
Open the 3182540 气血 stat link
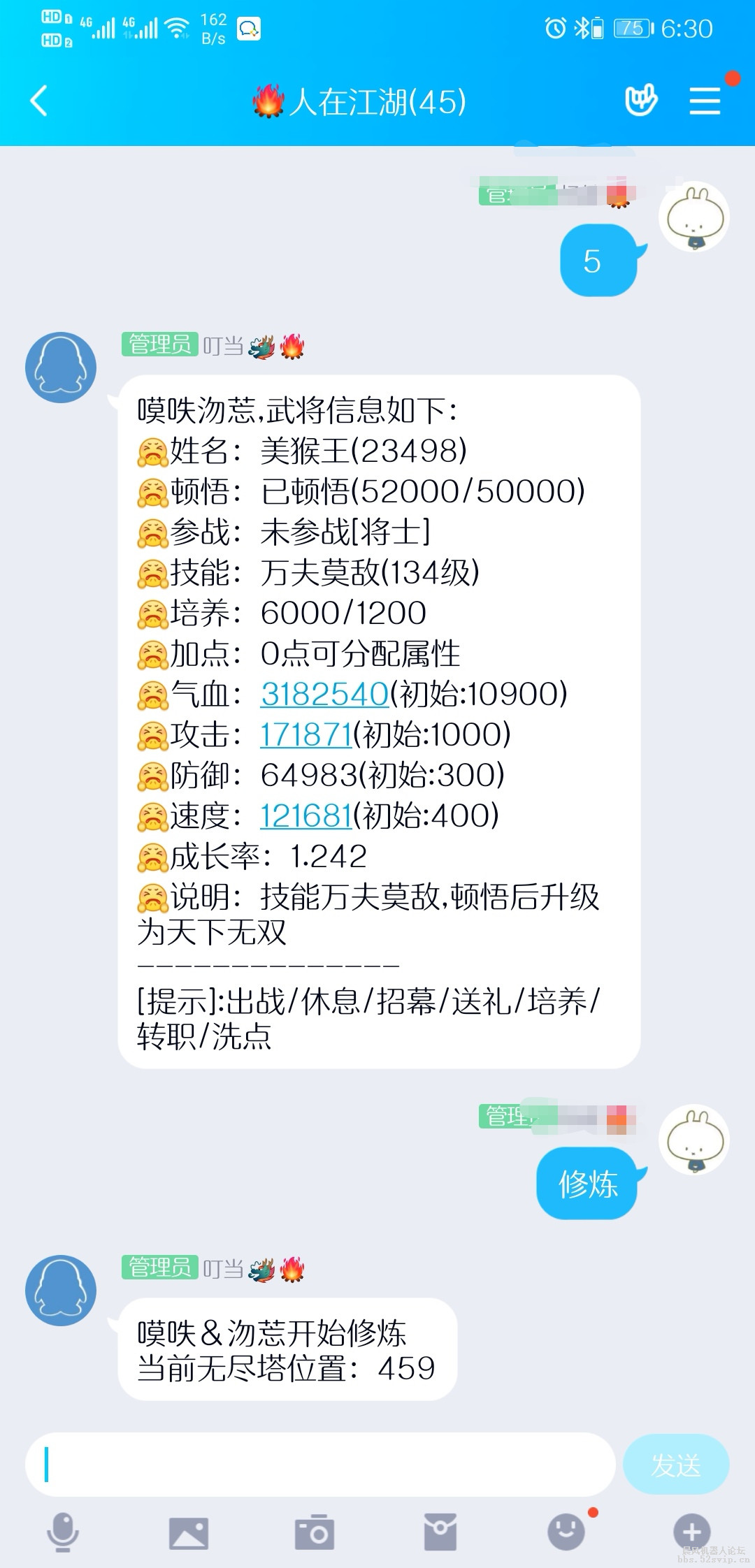(x=324, y=694)
